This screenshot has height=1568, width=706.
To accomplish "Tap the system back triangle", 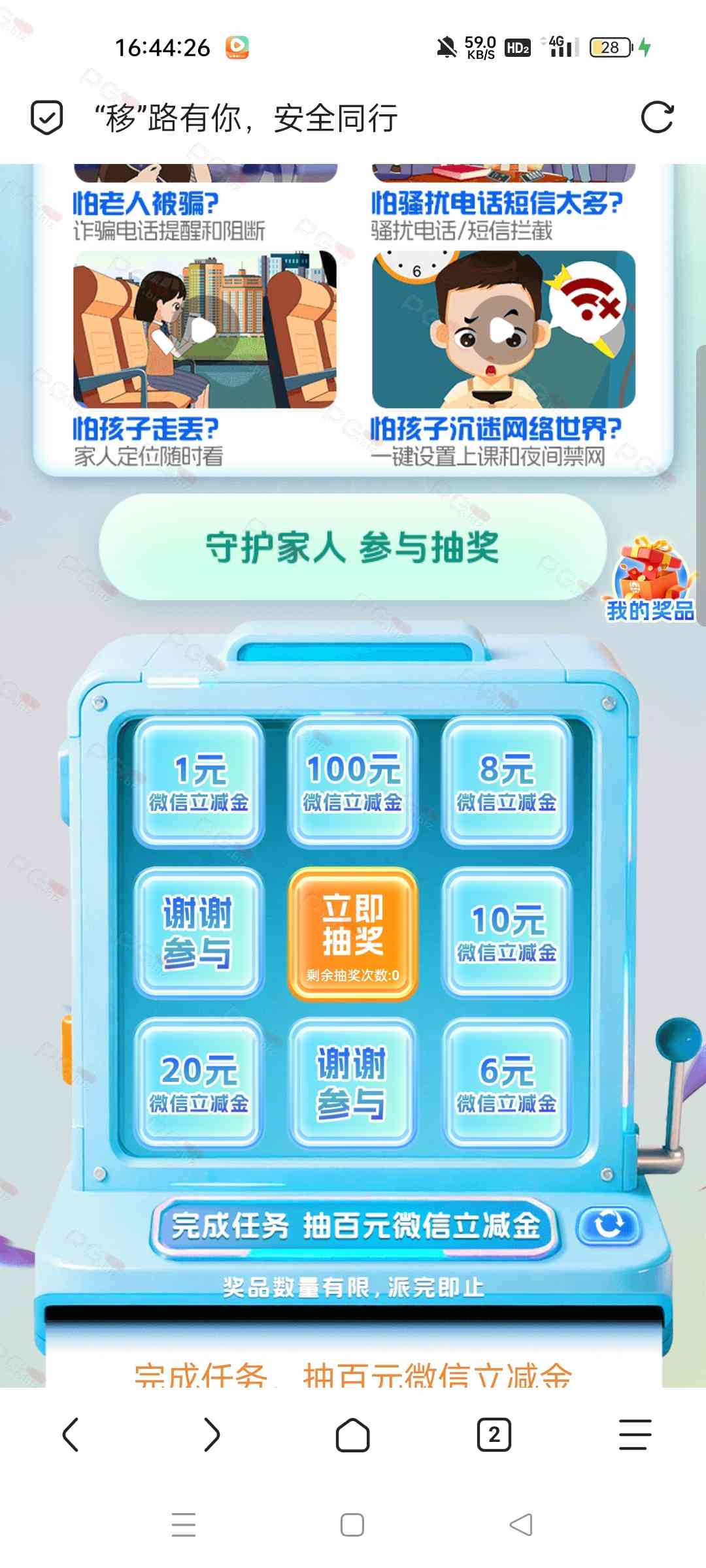I will pyautogui.click(x=521, y=1525).
